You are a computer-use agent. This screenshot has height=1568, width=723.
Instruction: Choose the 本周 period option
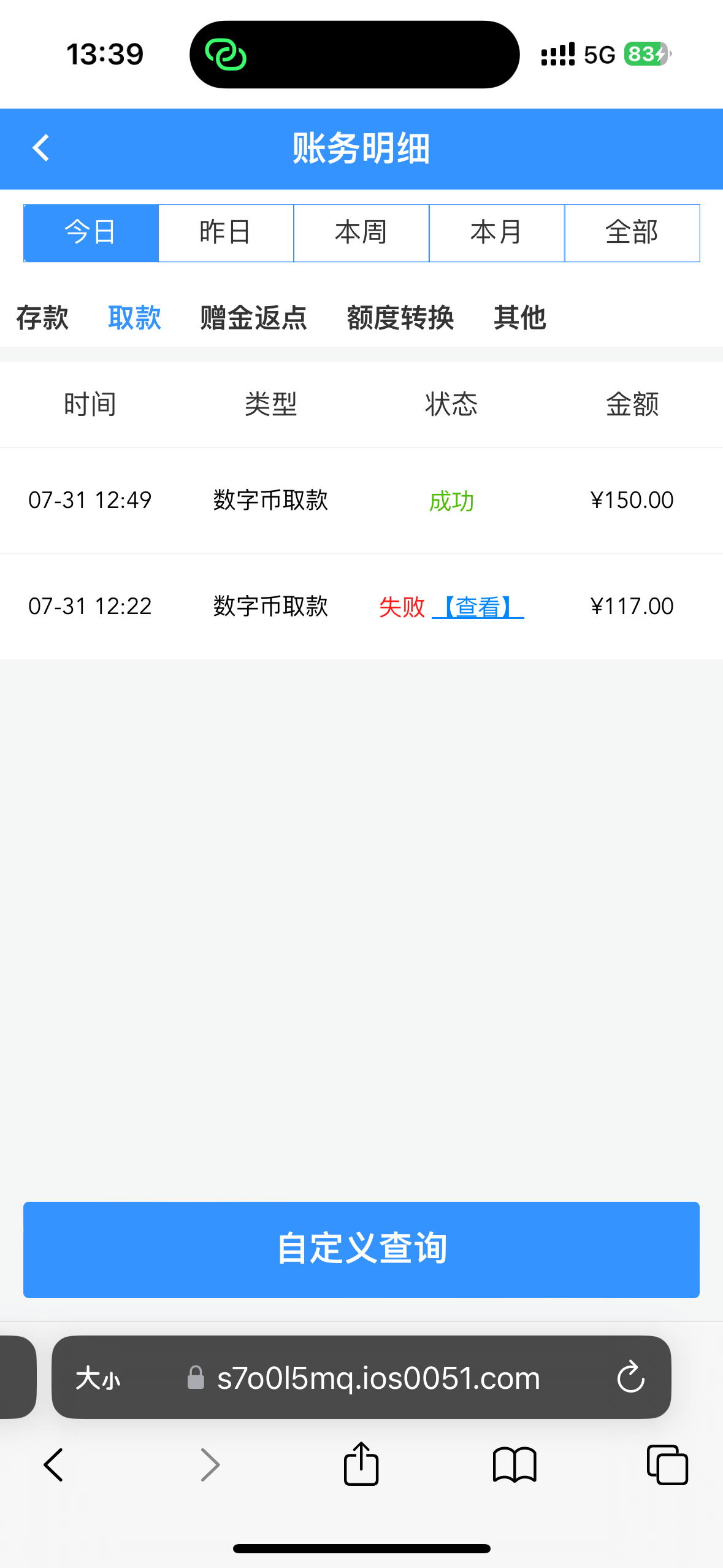[x=361, y=233]
